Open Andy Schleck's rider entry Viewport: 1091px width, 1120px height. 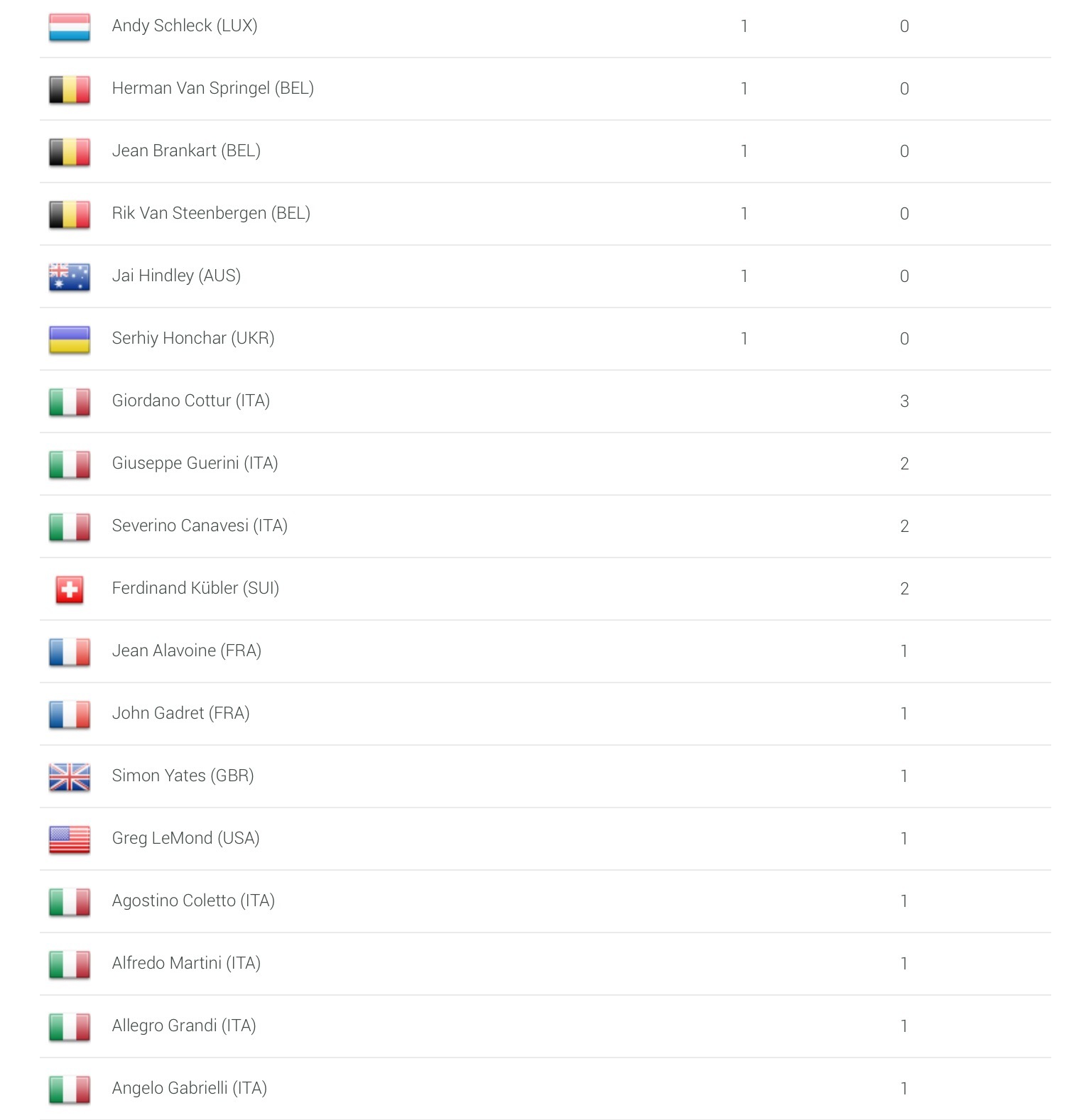tap(185, 26)
